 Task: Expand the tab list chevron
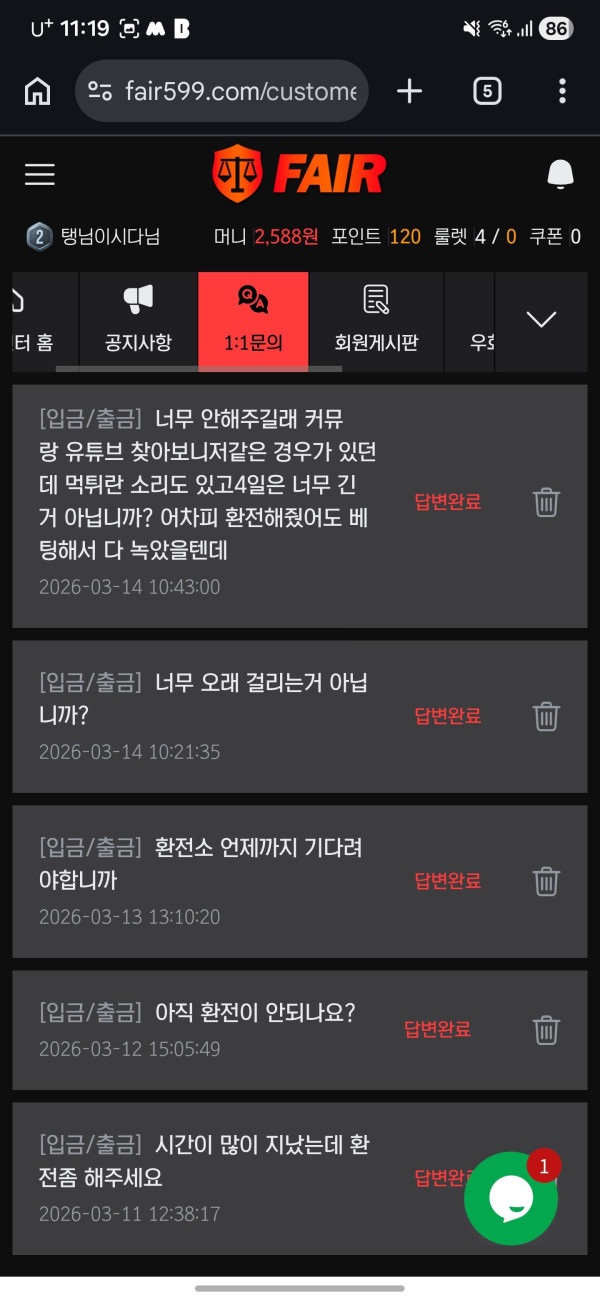(541, 320)
